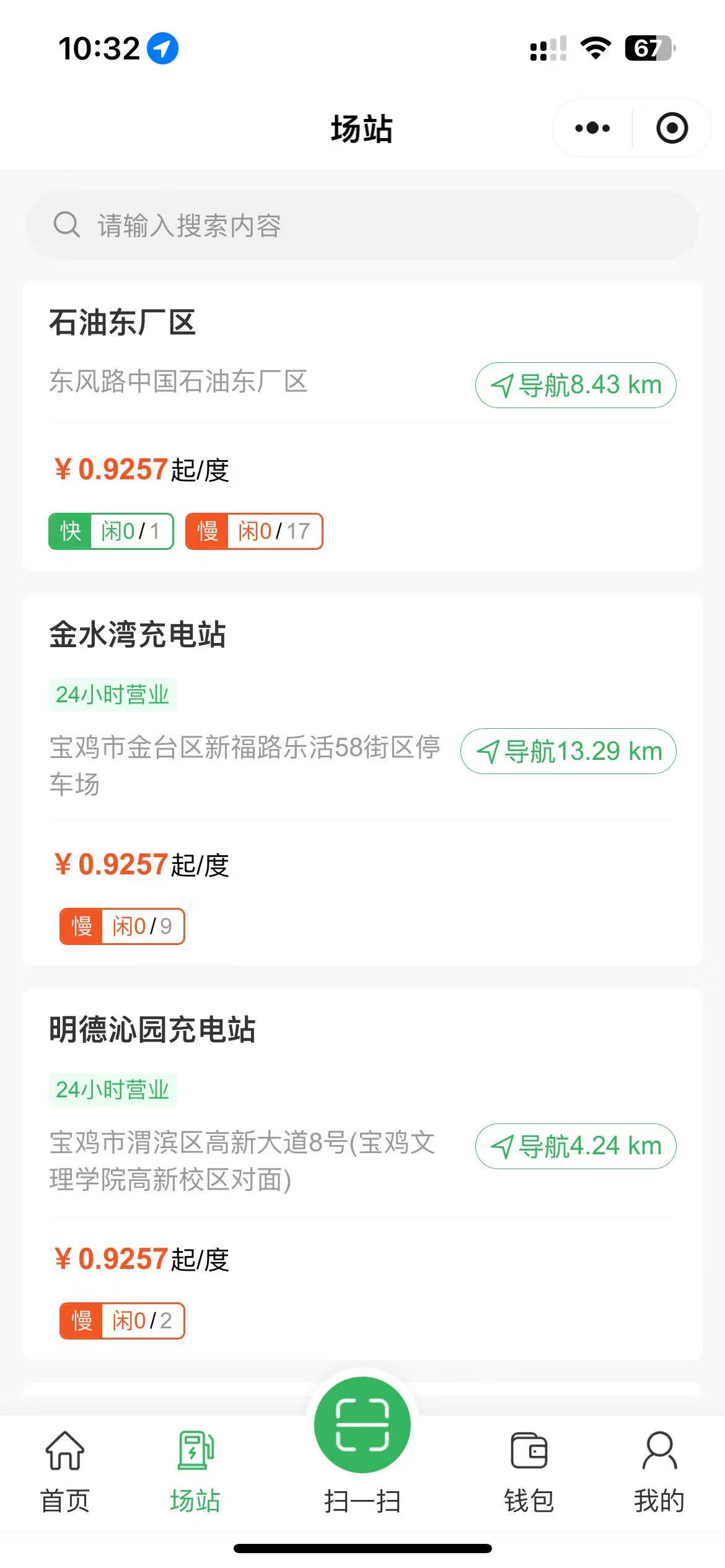Select the 场站 tab
725x1568 pixels.
[195, 1471]
